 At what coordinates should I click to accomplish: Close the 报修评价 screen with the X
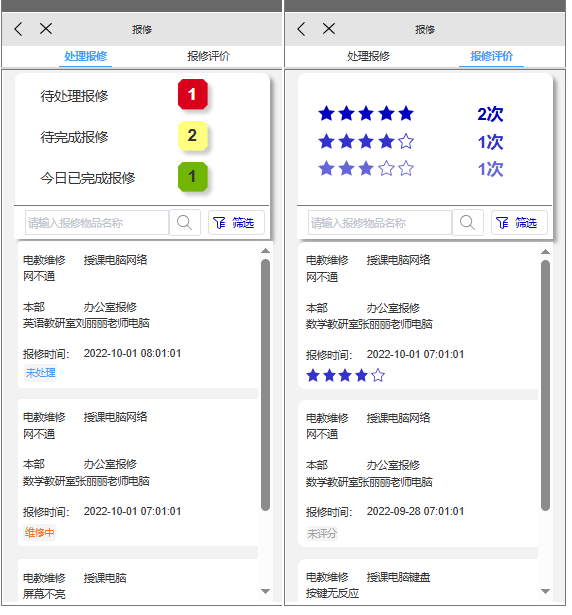[329, 29]
